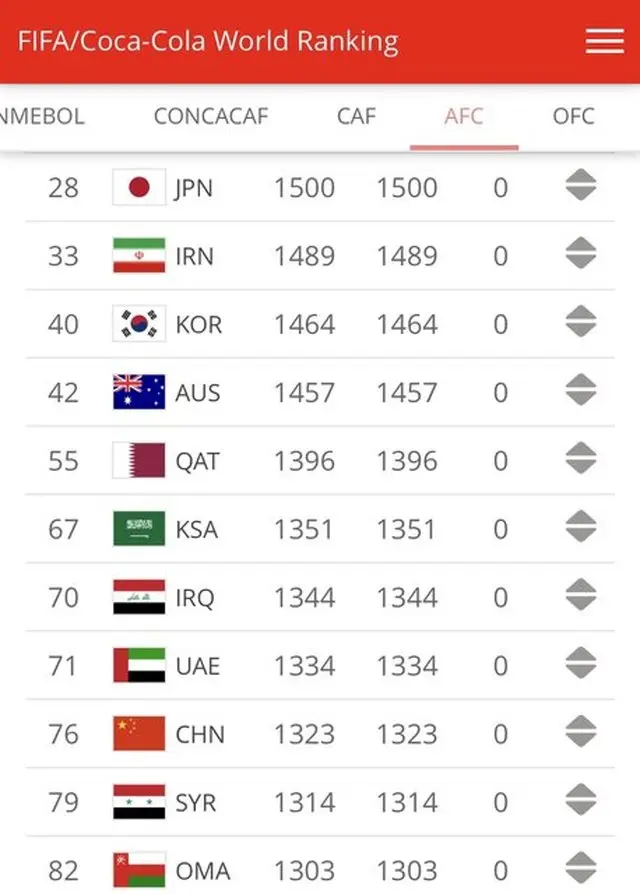640x894 pixels.
Task: Select the AFC tab
Action: [464, 116]
